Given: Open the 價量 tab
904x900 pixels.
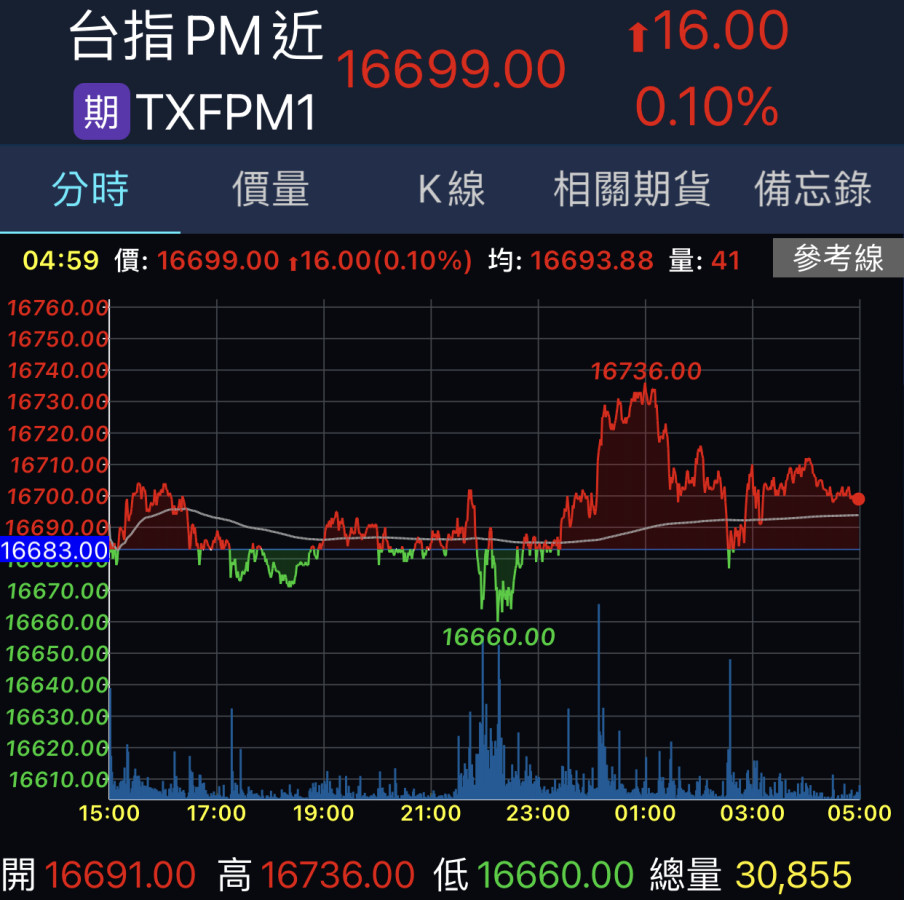Looking at the screenshot, I should (x=271, y=188).
